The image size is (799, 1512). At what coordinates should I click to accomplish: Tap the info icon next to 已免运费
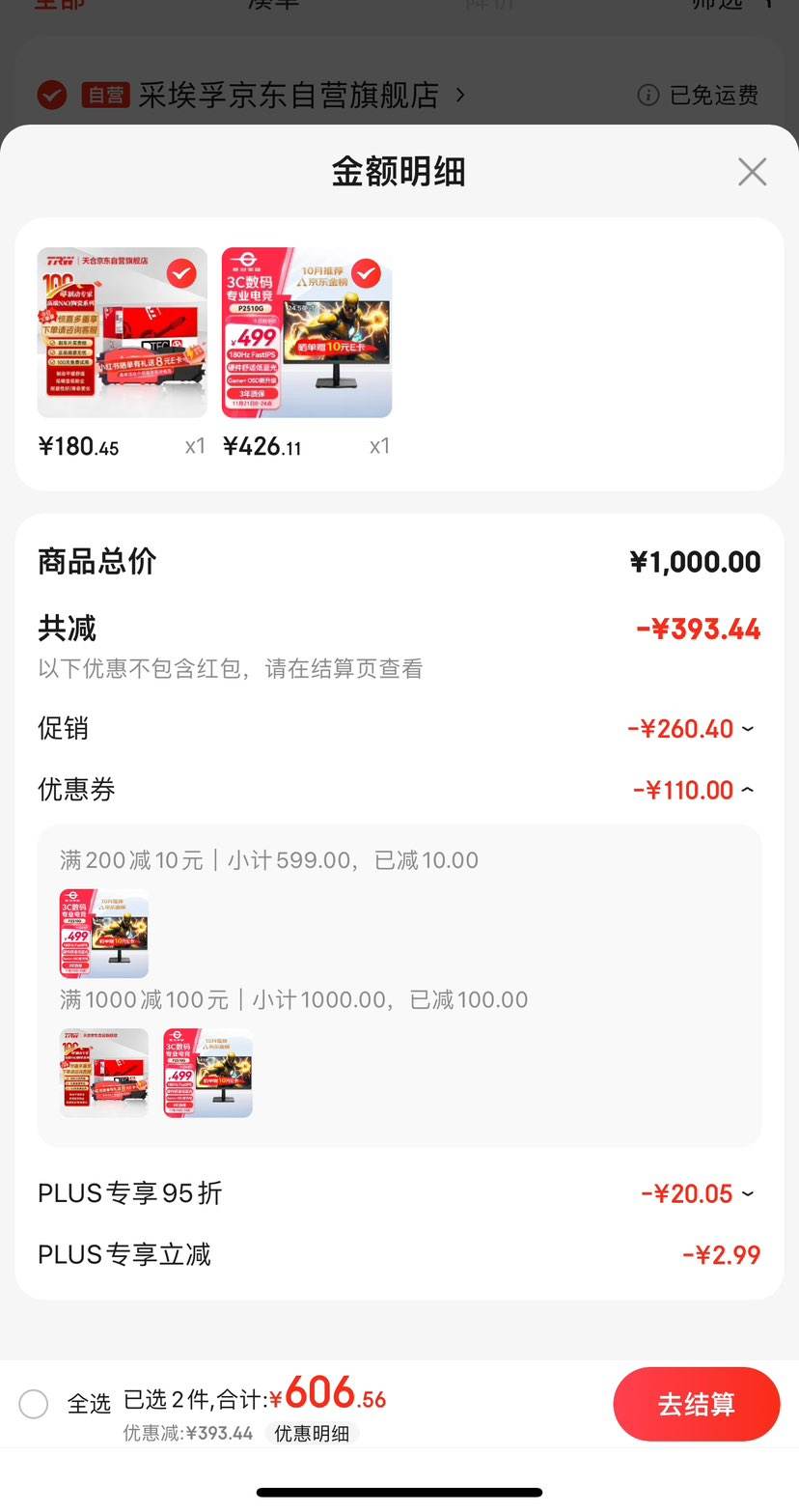[x=647, y=95]
